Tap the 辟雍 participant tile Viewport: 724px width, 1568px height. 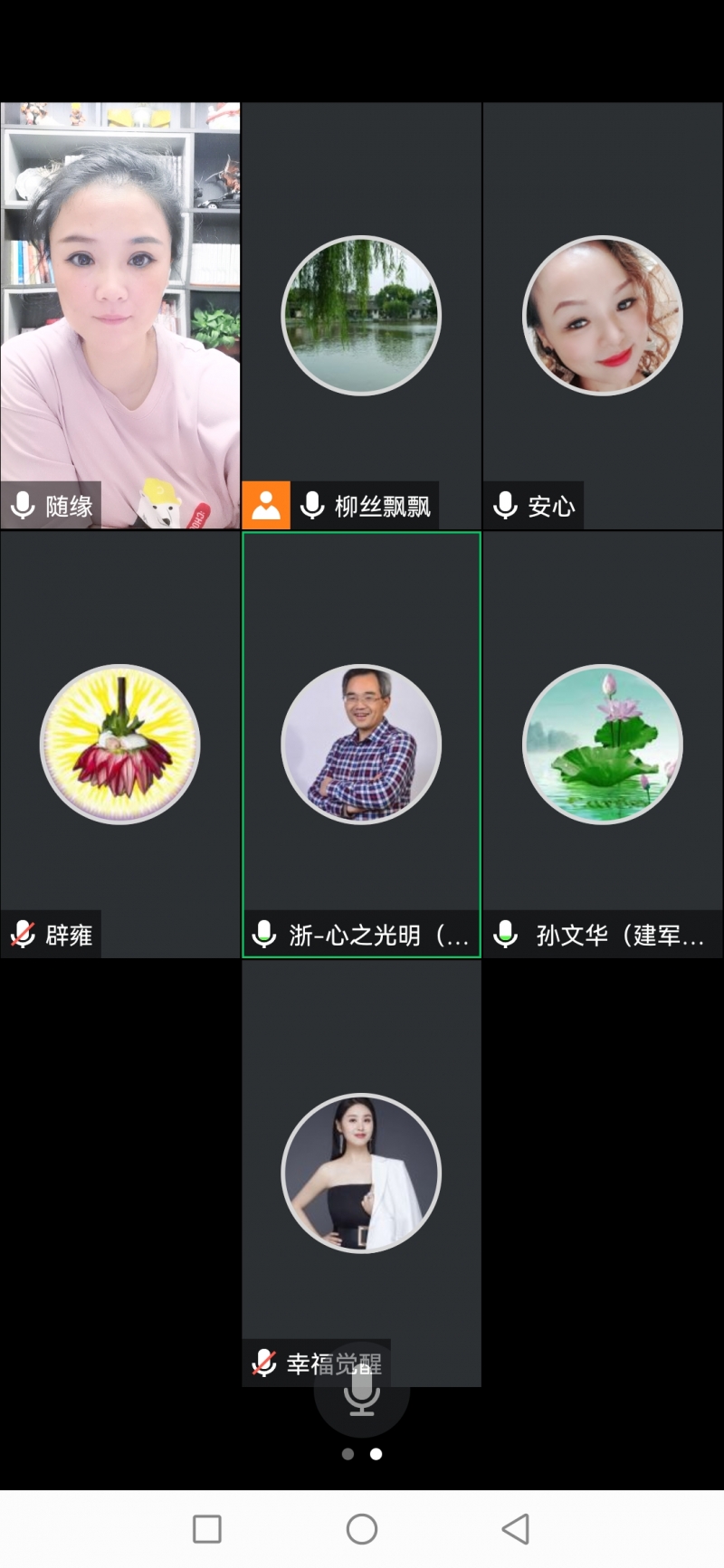click(x=120, y=744)
